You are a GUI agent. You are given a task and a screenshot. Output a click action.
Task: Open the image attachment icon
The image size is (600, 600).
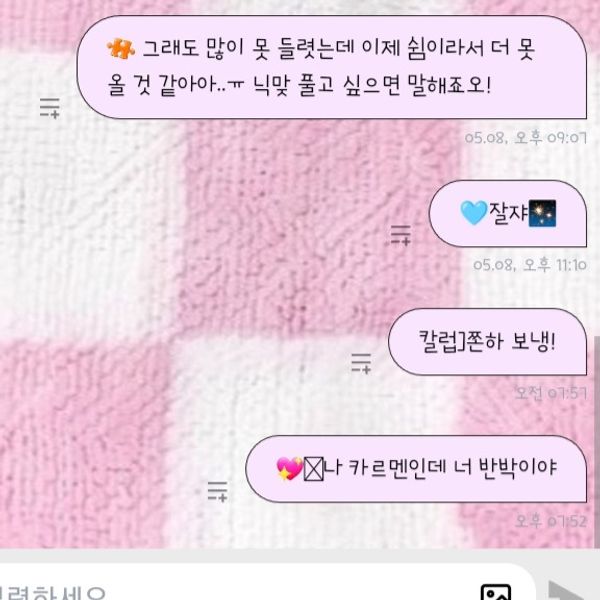pyautogui.click(x=496, y=590)
